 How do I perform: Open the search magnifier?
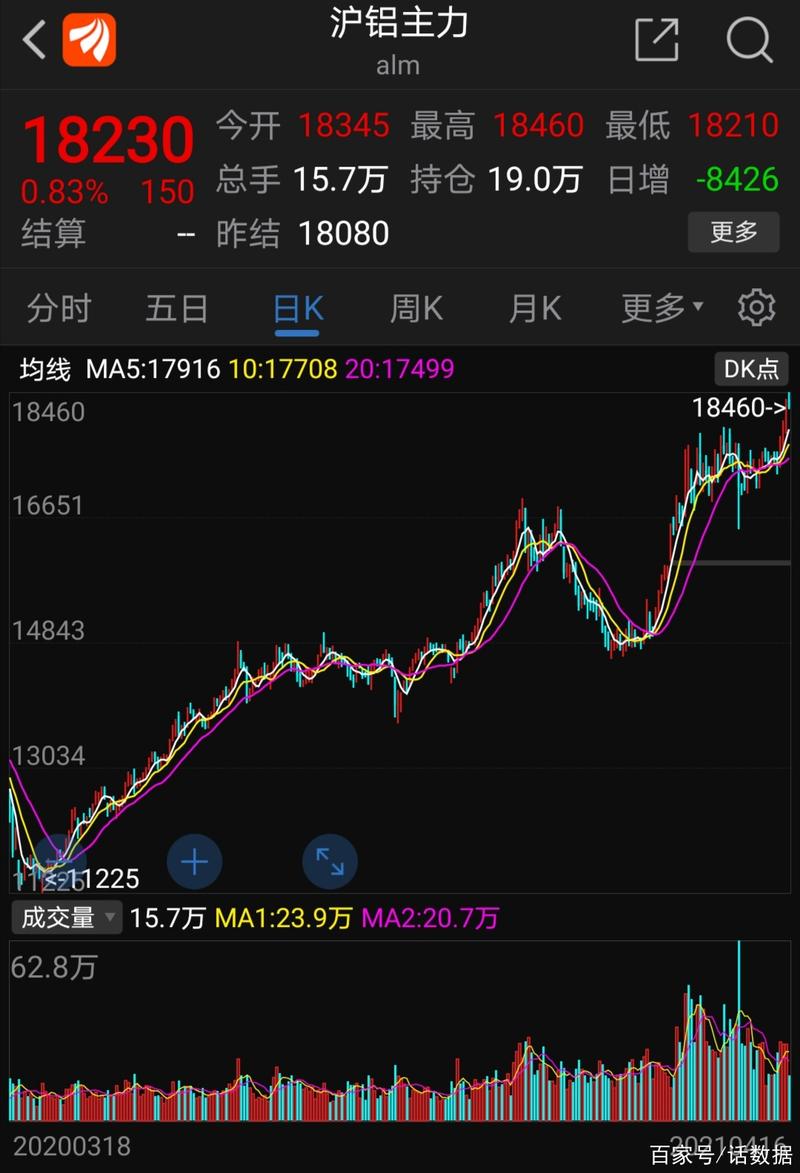pos(749,41)
